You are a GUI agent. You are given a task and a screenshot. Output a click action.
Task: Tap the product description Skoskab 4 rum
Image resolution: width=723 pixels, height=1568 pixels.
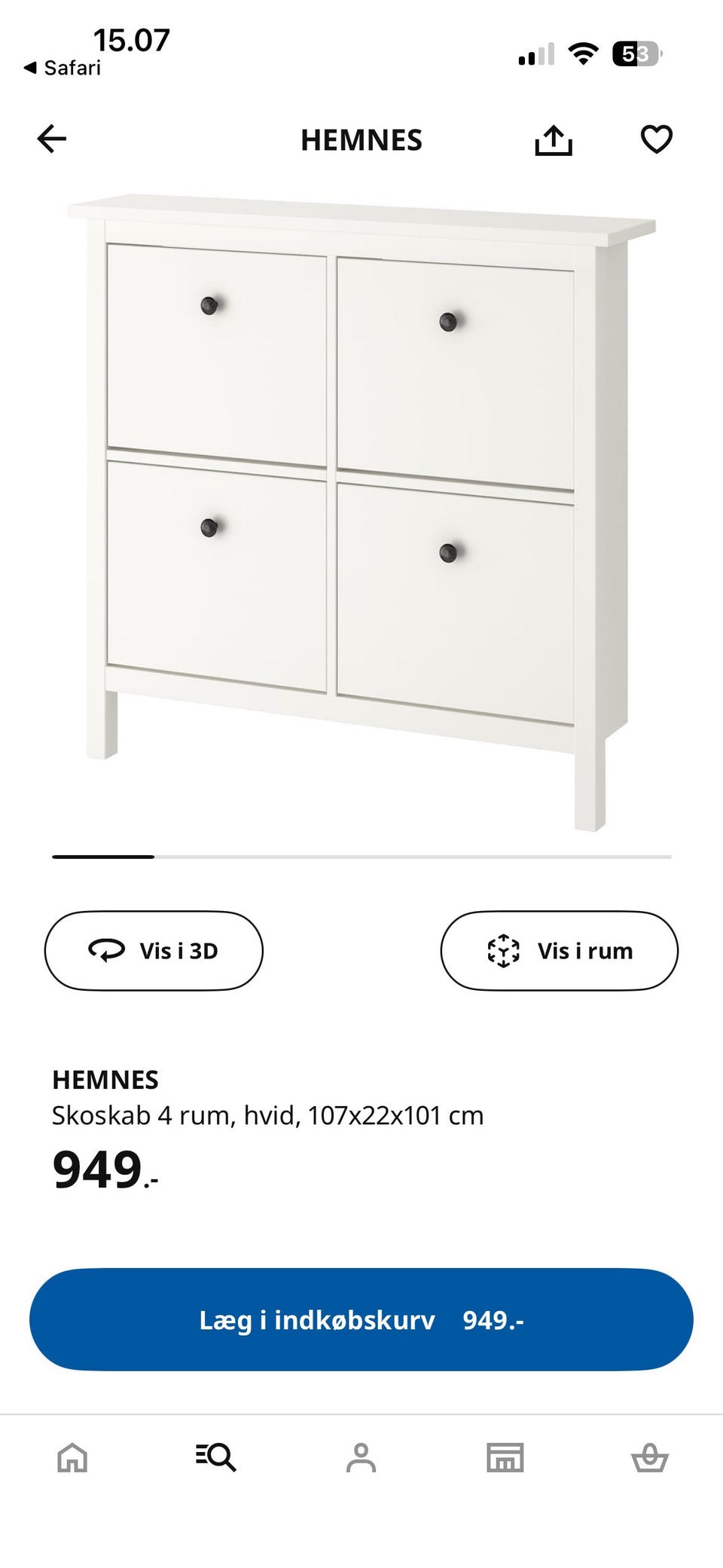[267, 1116]
